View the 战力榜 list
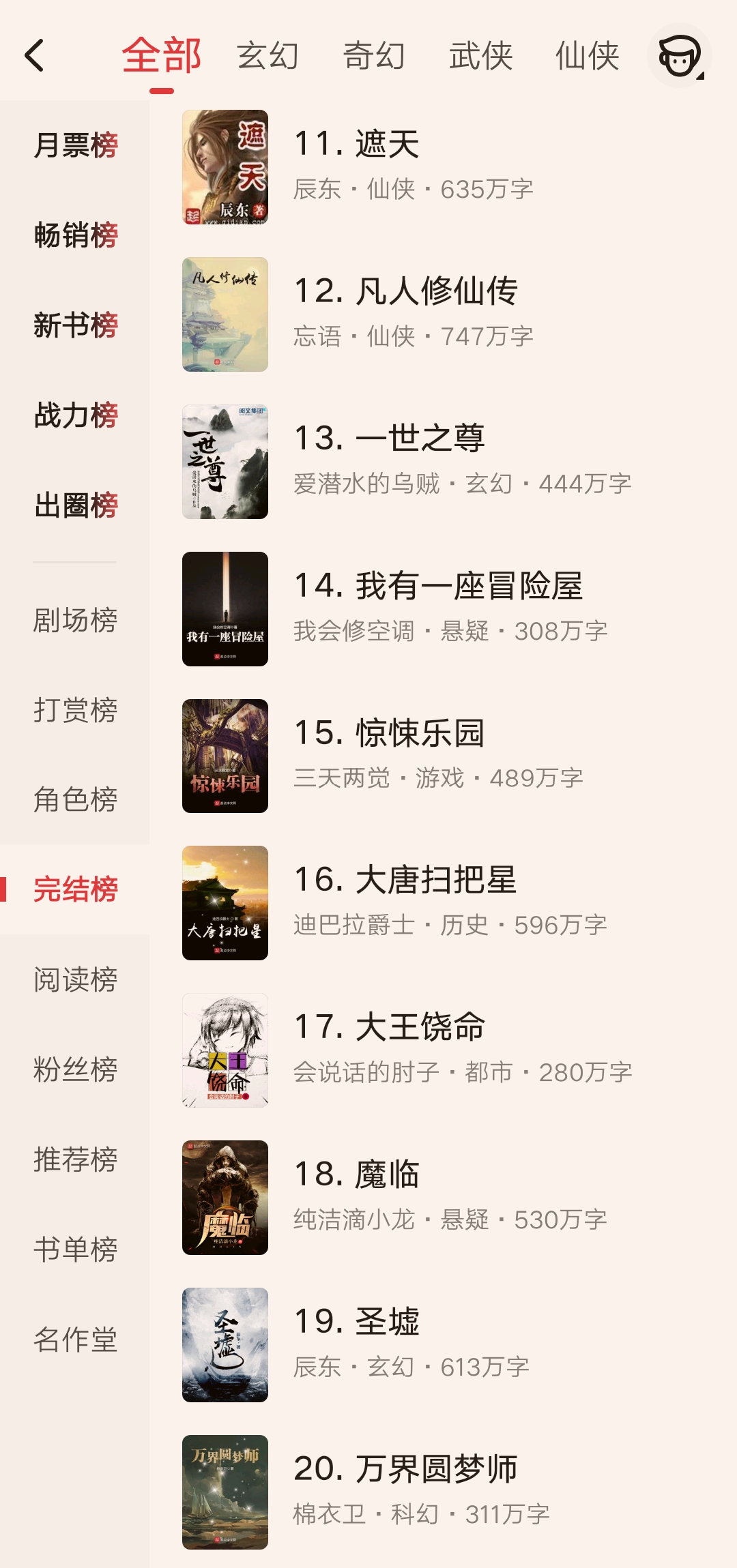This screenshot has width=737, height=1568. (x=76, y=417)
